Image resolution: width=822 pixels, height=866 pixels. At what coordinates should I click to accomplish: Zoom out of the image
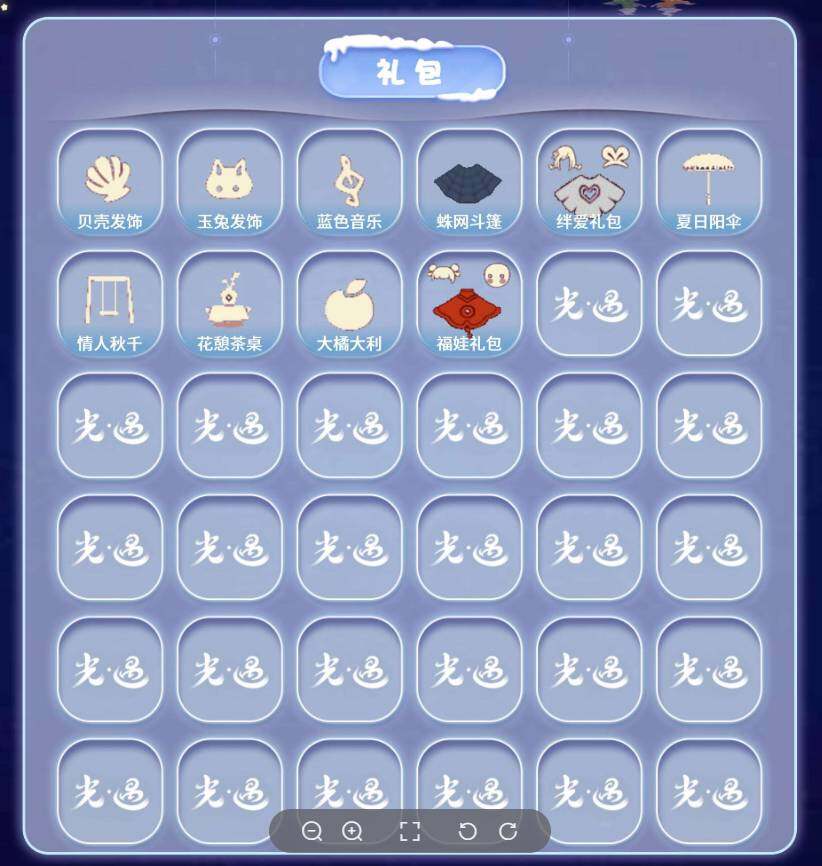pos(312,831)
